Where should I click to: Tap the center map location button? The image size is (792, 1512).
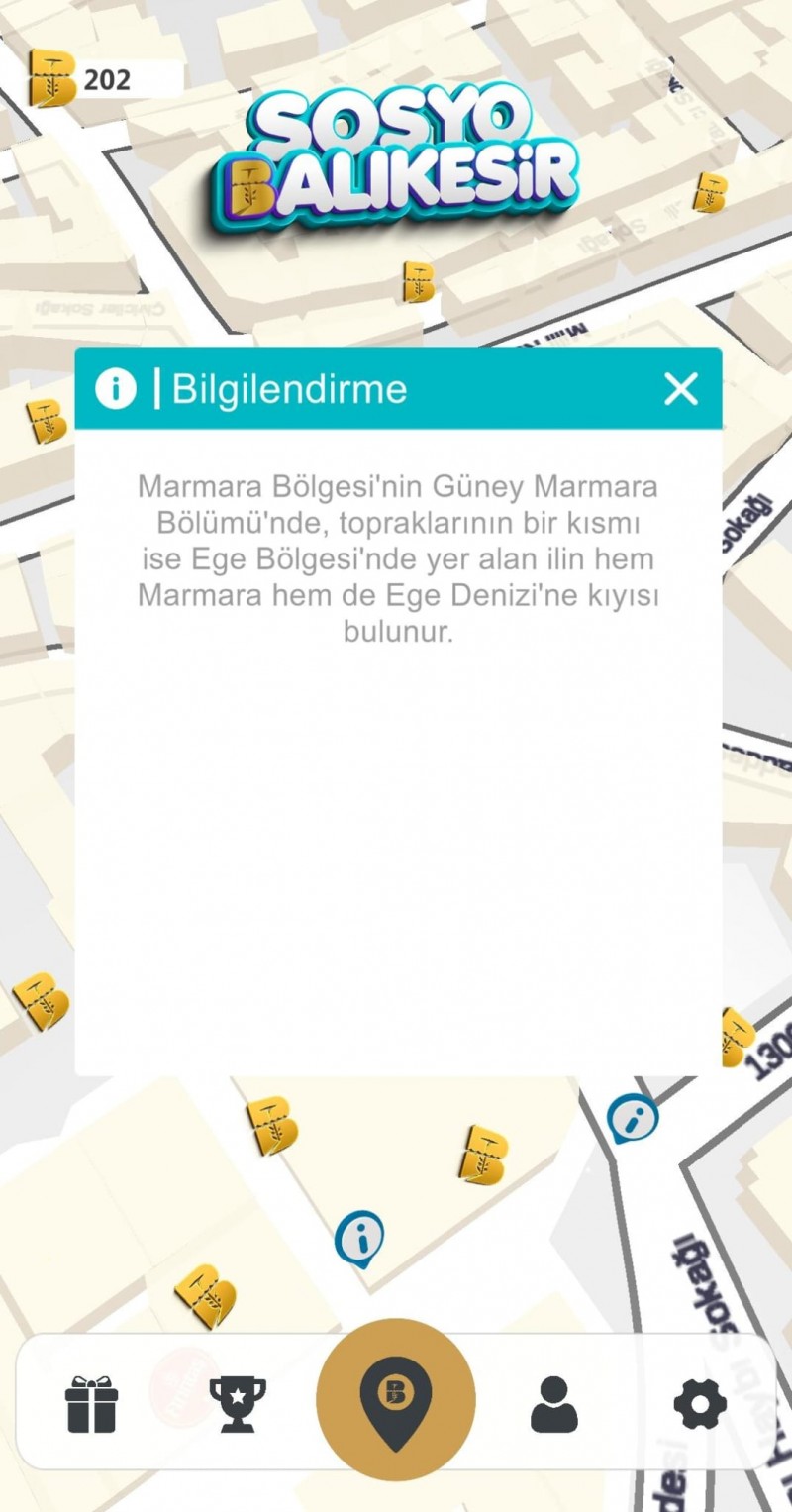coord(396,1401)
